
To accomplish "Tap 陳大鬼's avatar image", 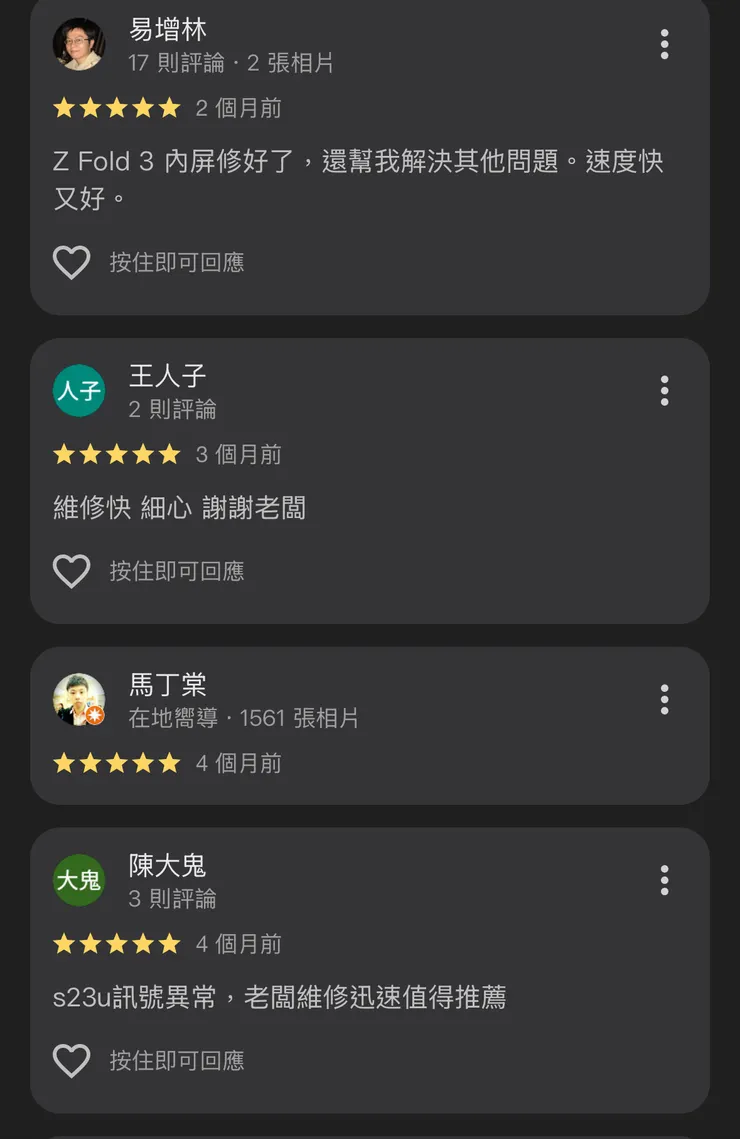I will click(x=79, y=880).
